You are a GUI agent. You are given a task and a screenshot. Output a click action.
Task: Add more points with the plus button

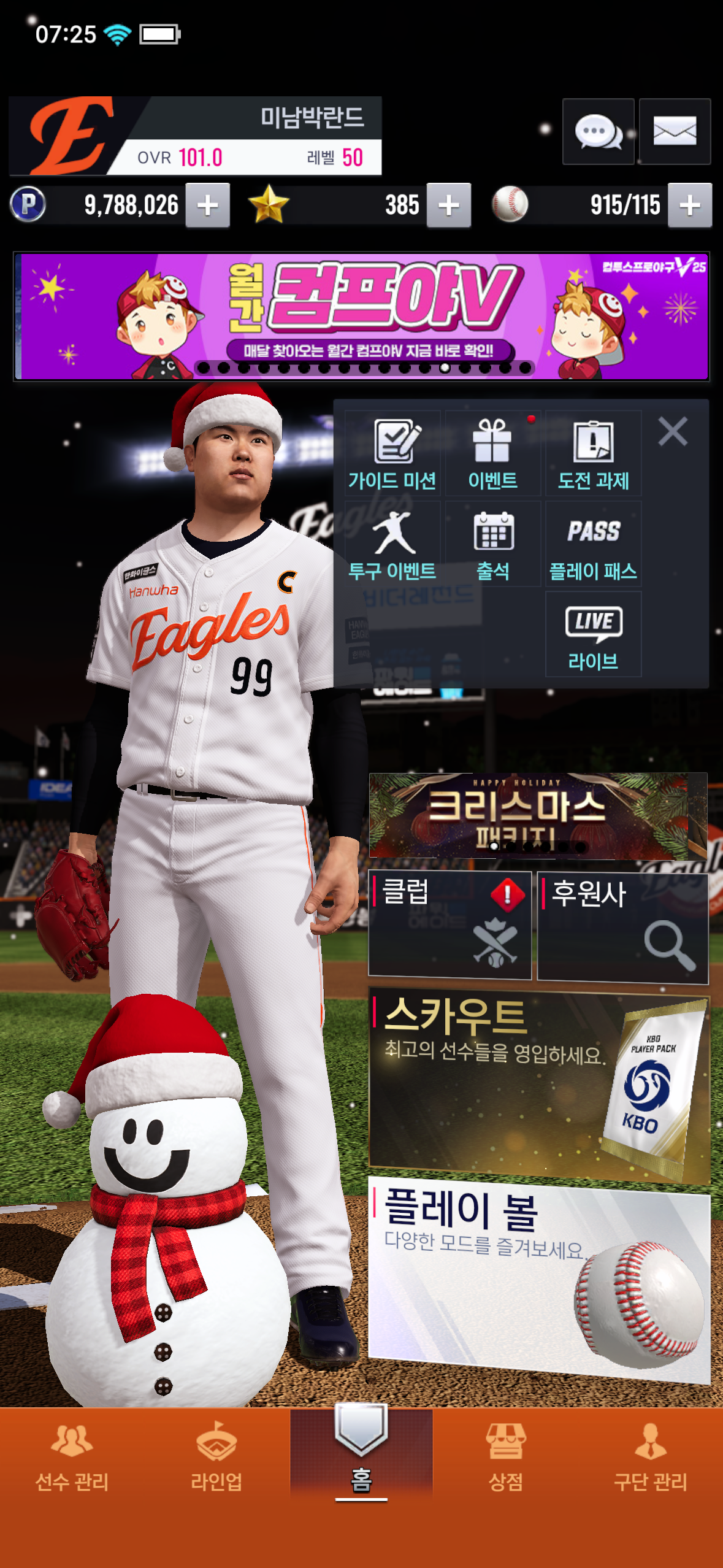click(208, 206)
